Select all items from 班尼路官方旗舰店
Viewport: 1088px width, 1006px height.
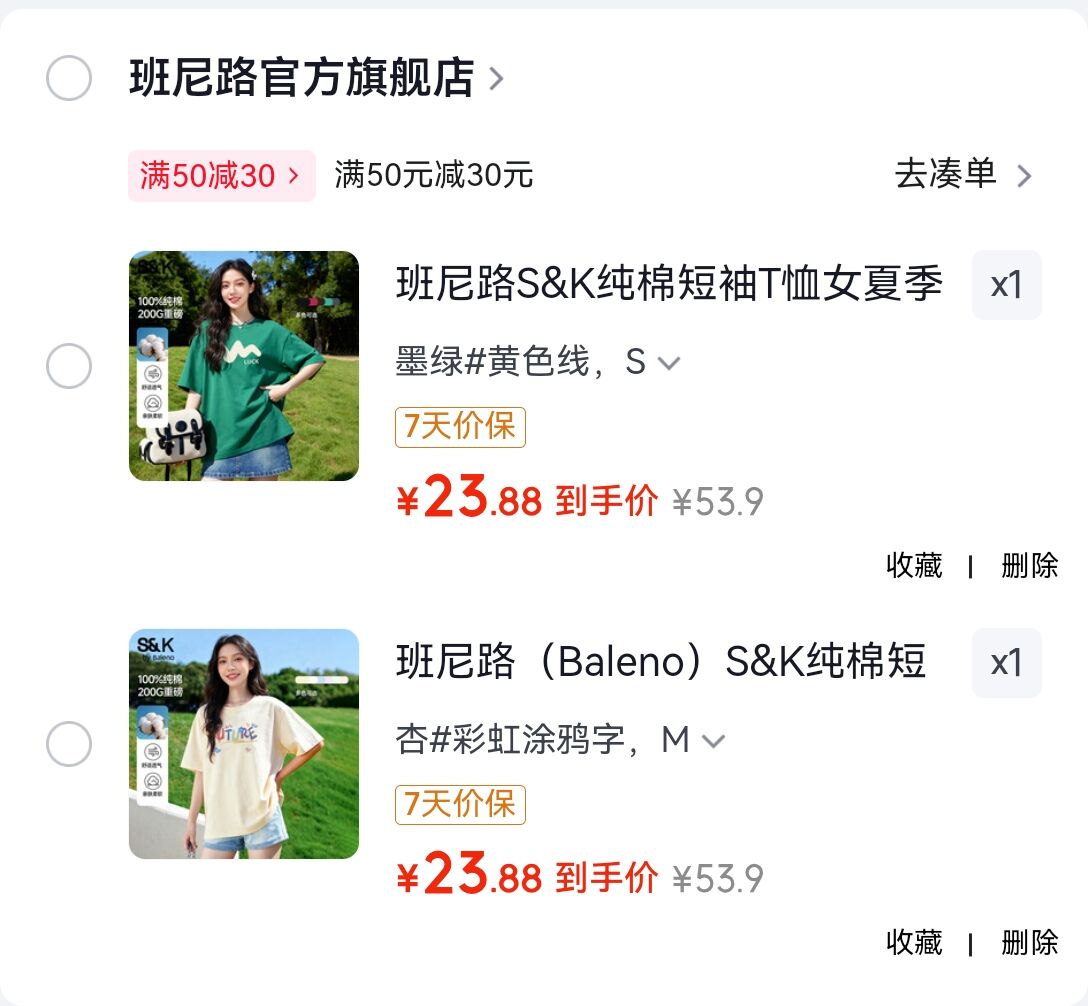click(x=69, y=79)
